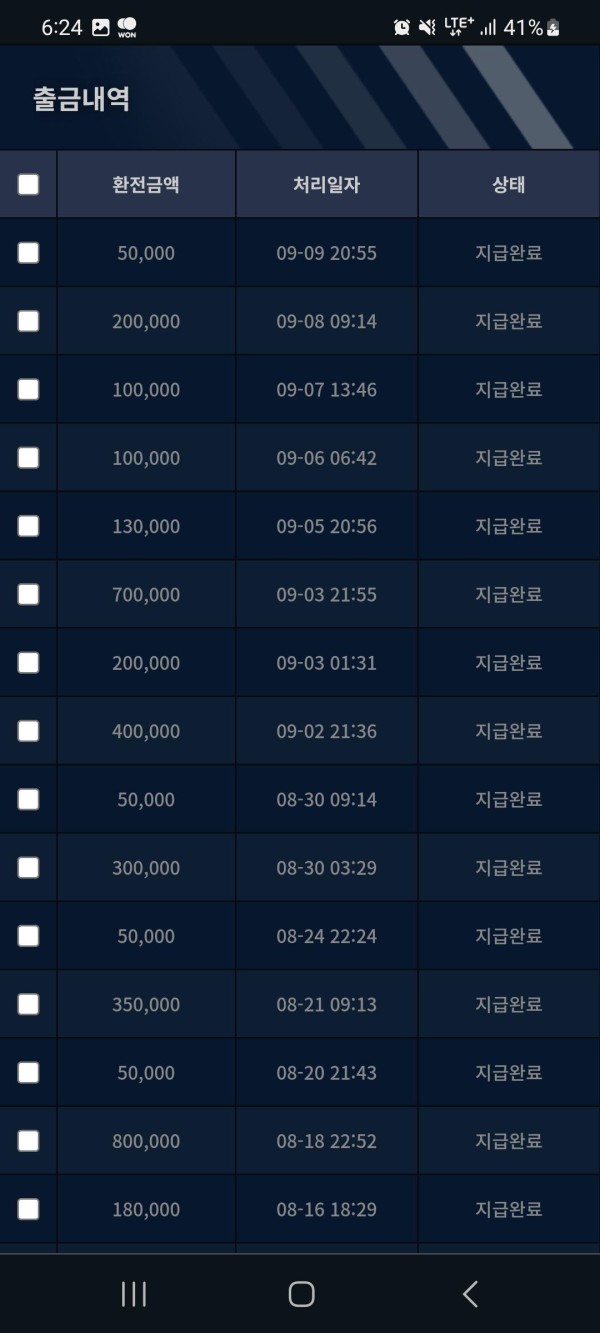The height and width of the screenshot is (1333, 600).
Task: Check the 300,000 row dated 08-30 03:29
Action: 28,867
